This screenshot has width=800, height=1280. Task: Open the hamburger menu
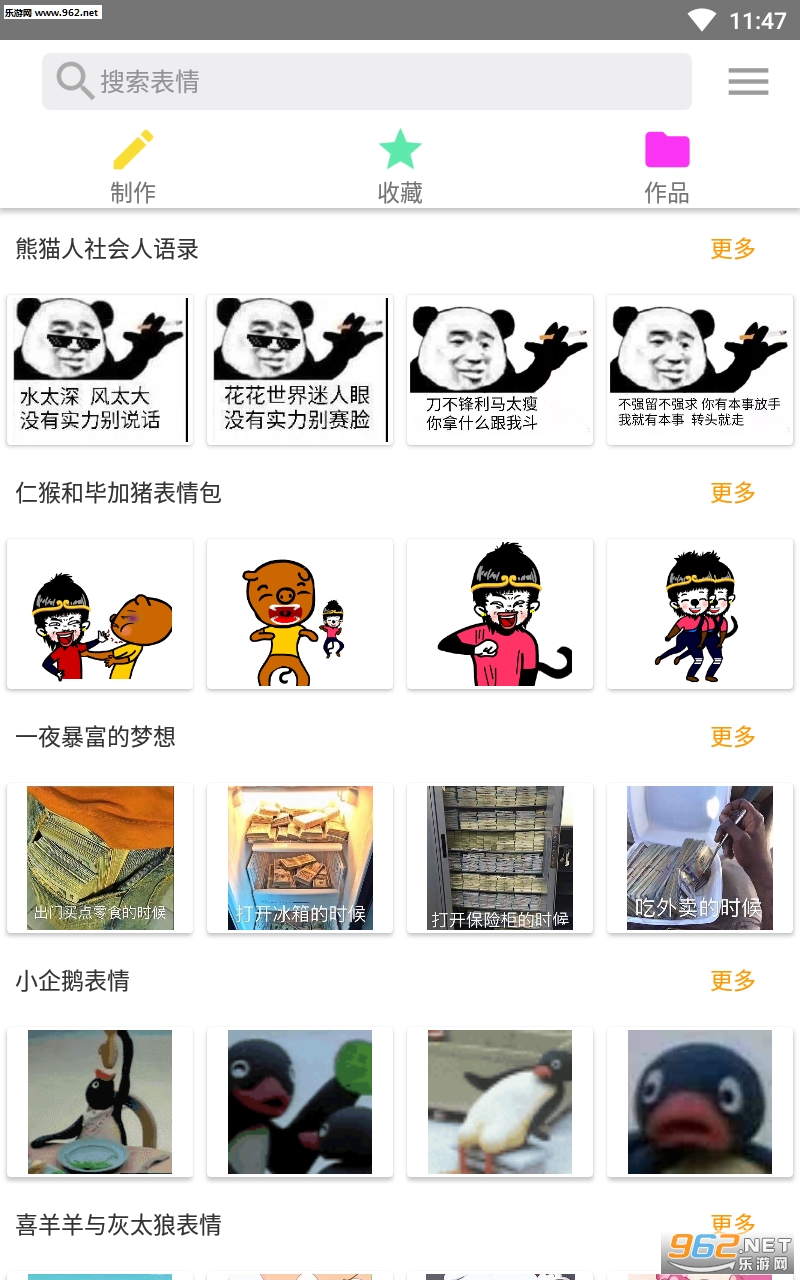pyautogui.click(x=748, y=81)
